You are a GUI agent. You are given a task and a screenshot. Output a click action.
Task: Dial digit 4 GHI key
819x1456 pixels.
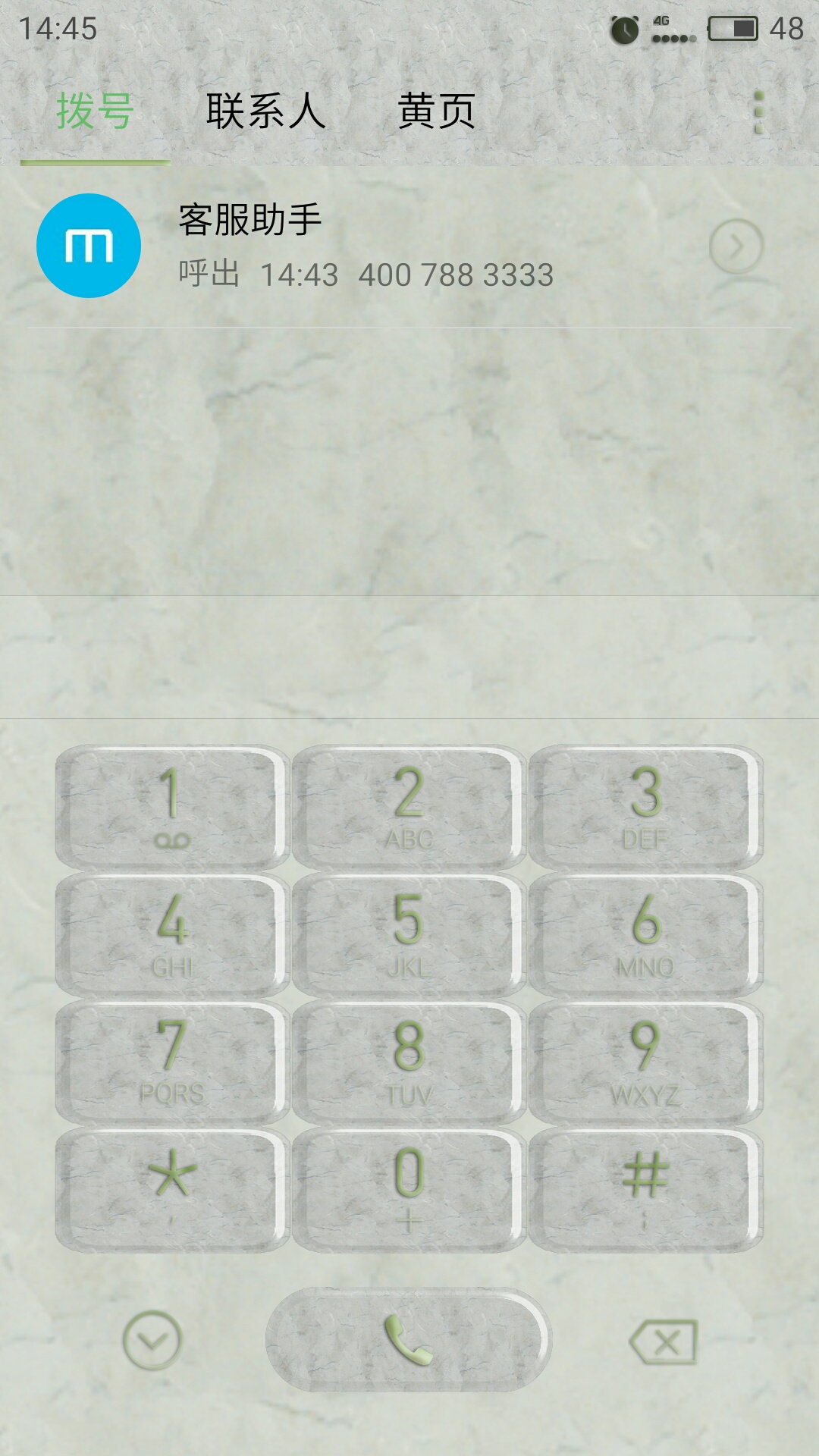(x=172, y=934)
